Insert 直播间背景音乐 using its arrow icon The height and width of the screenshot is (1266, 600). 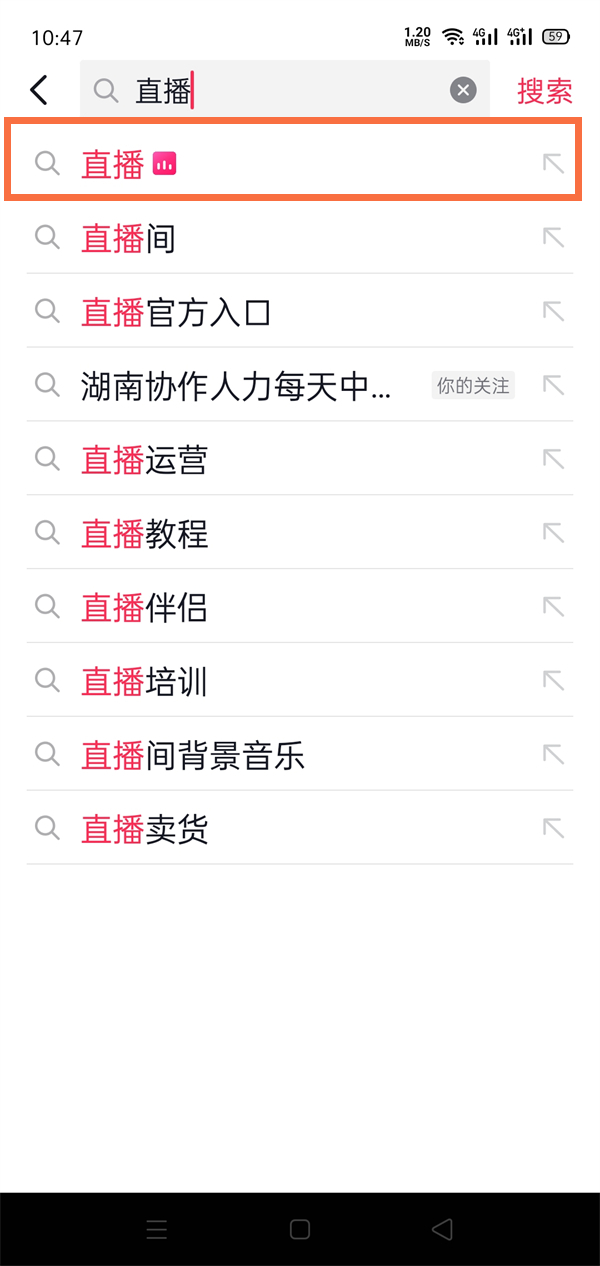click(x=553, y=756)
